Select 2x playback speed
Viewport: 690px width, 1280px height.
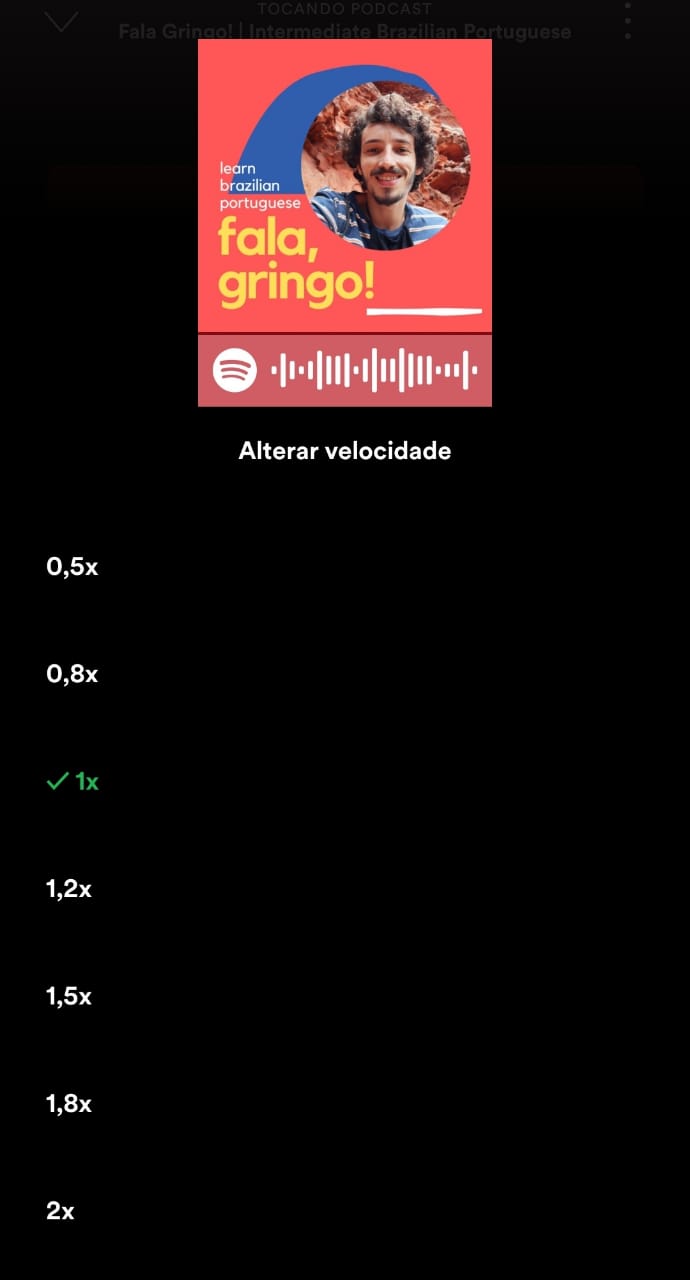(61, 1211)
